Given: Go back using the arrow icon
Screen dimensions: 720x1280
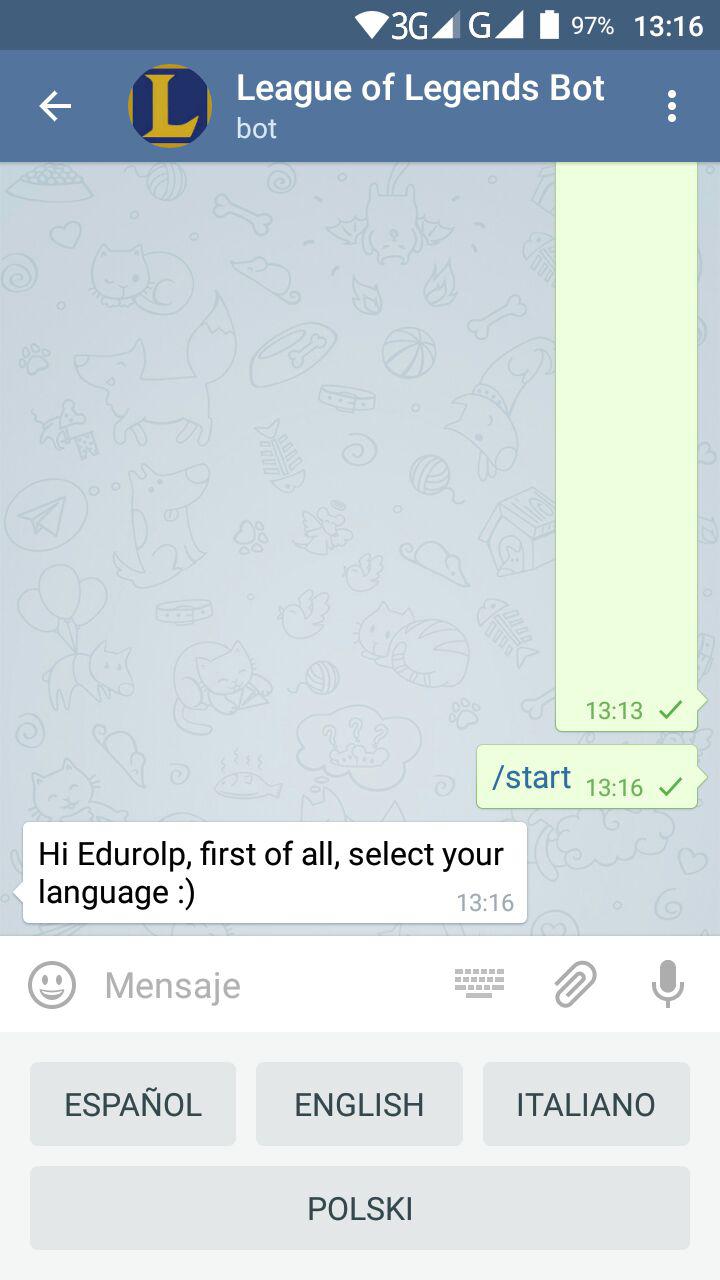Looking at the screenshot, I should pos(55,106).
